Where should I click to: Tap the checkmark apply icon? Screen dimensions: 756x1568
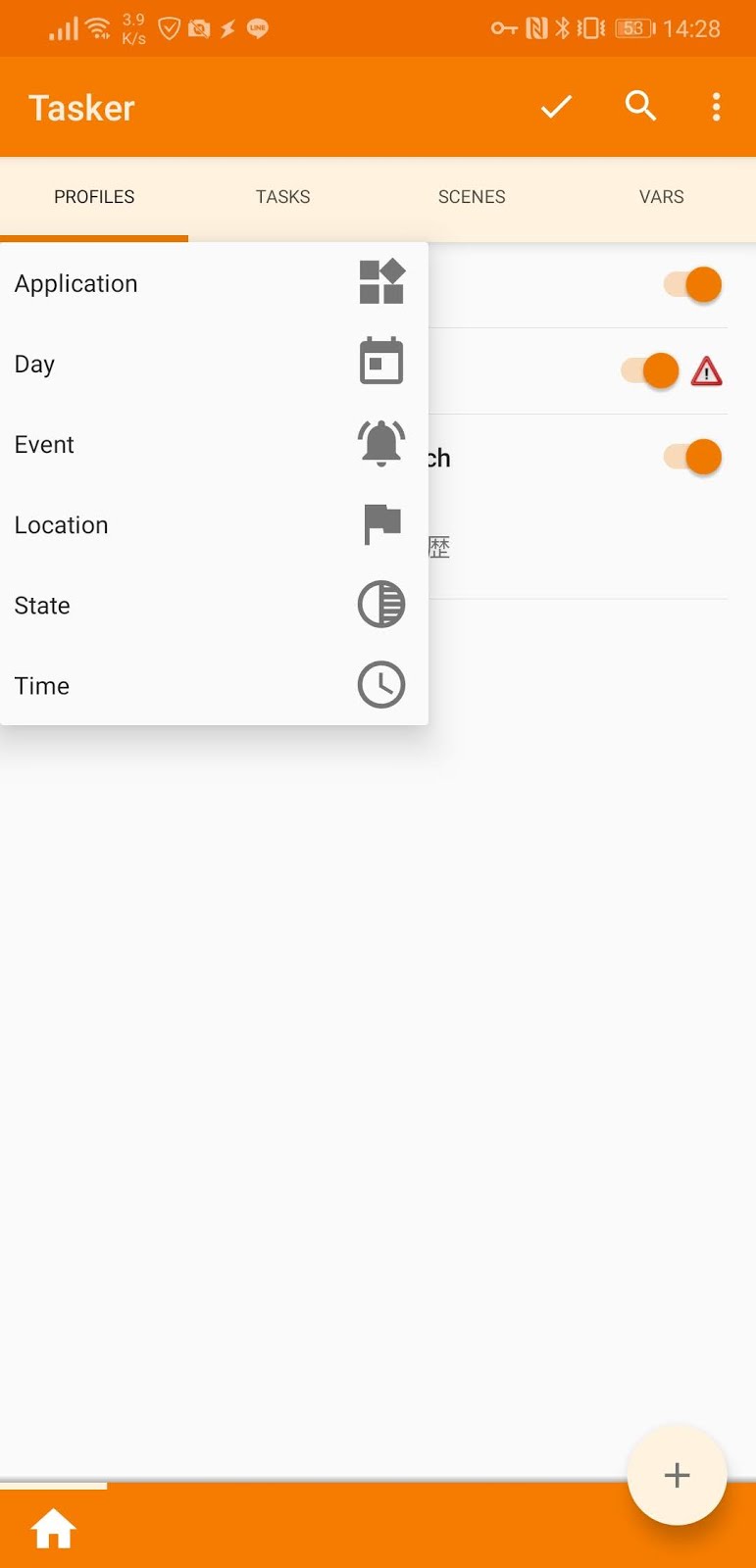[x=556, y=107]
